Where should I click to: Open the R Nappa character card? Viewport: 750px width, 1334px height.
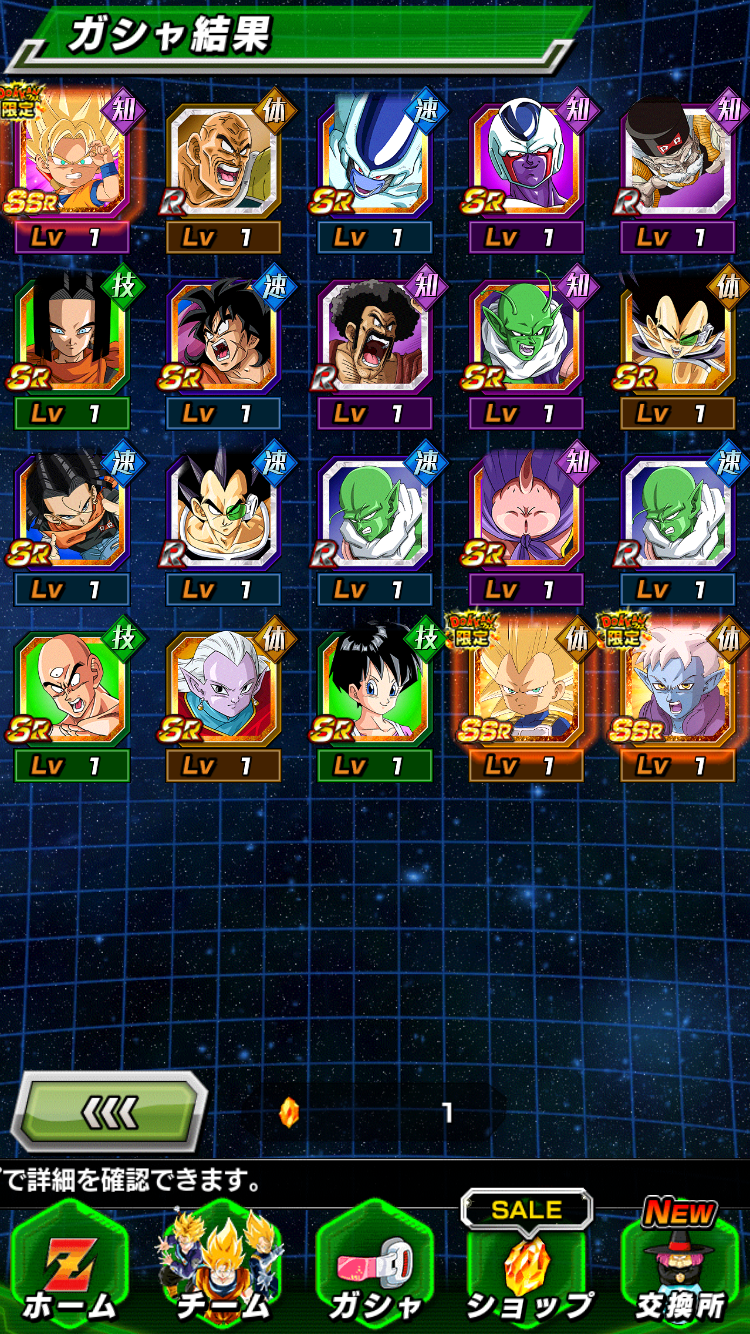222,160
